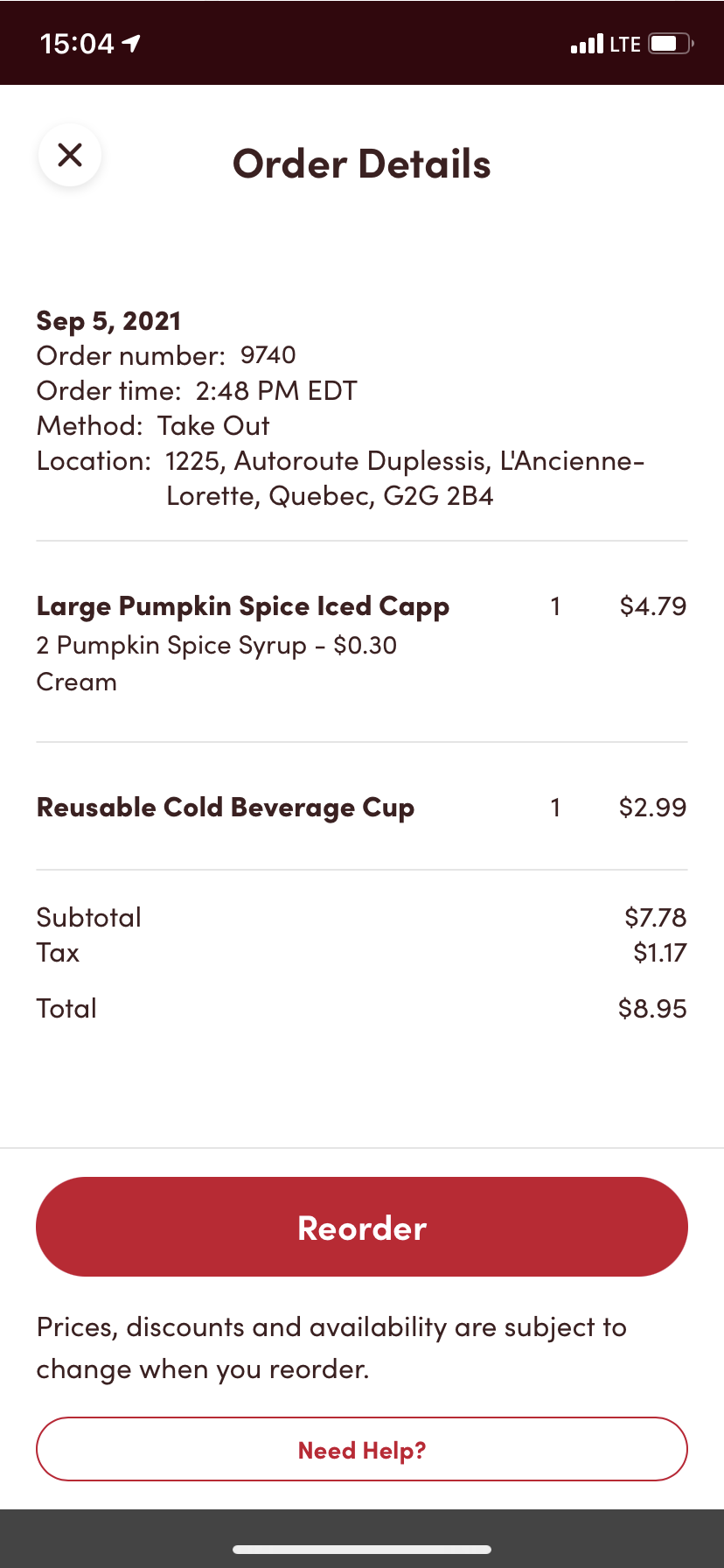
Task: Tap the Order Details title
Action: click(x=361, y=164)
